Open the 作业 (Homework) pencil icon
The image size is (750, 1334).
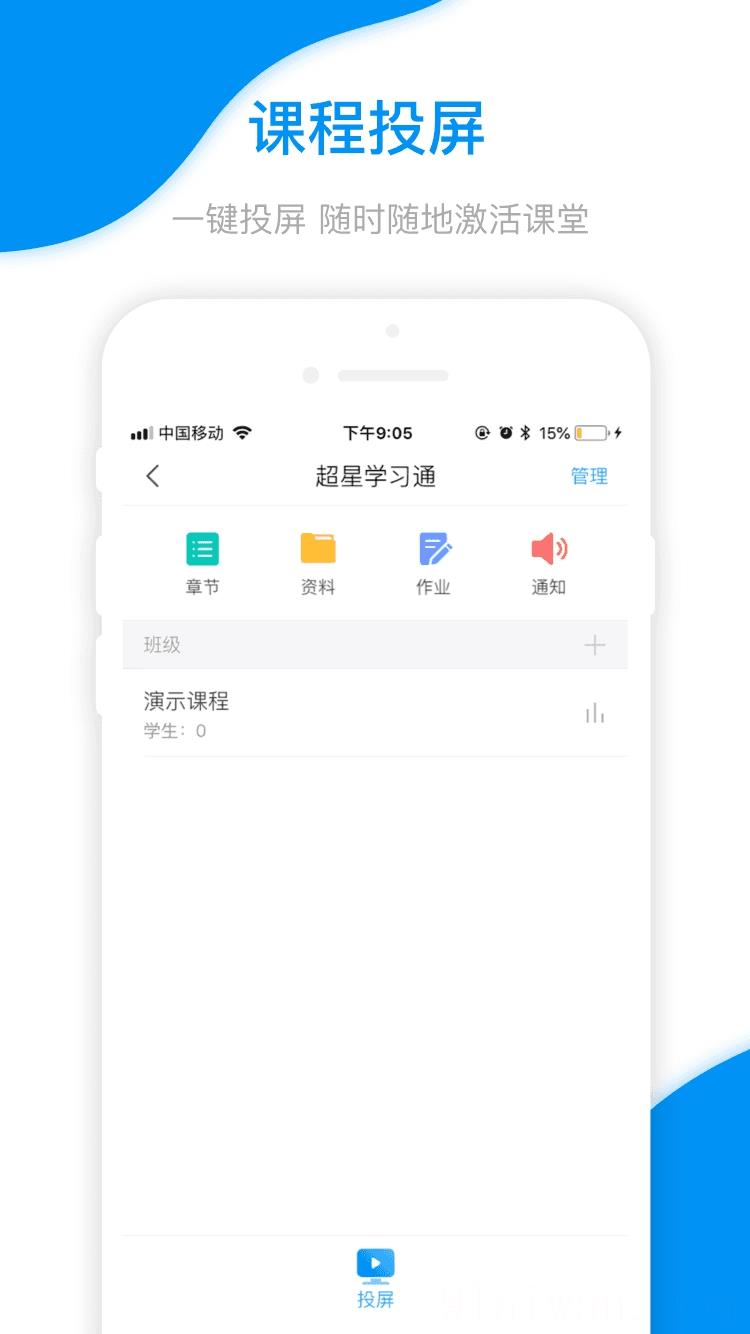point(433,548)
